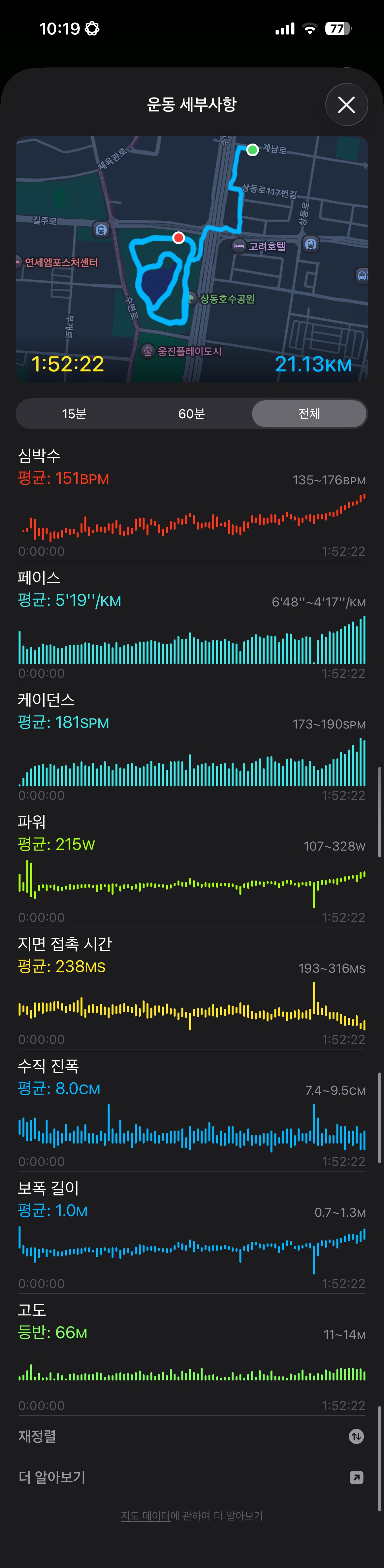Open the workout route map
This screenshot has width=384, height=1568.
point(192,259)
